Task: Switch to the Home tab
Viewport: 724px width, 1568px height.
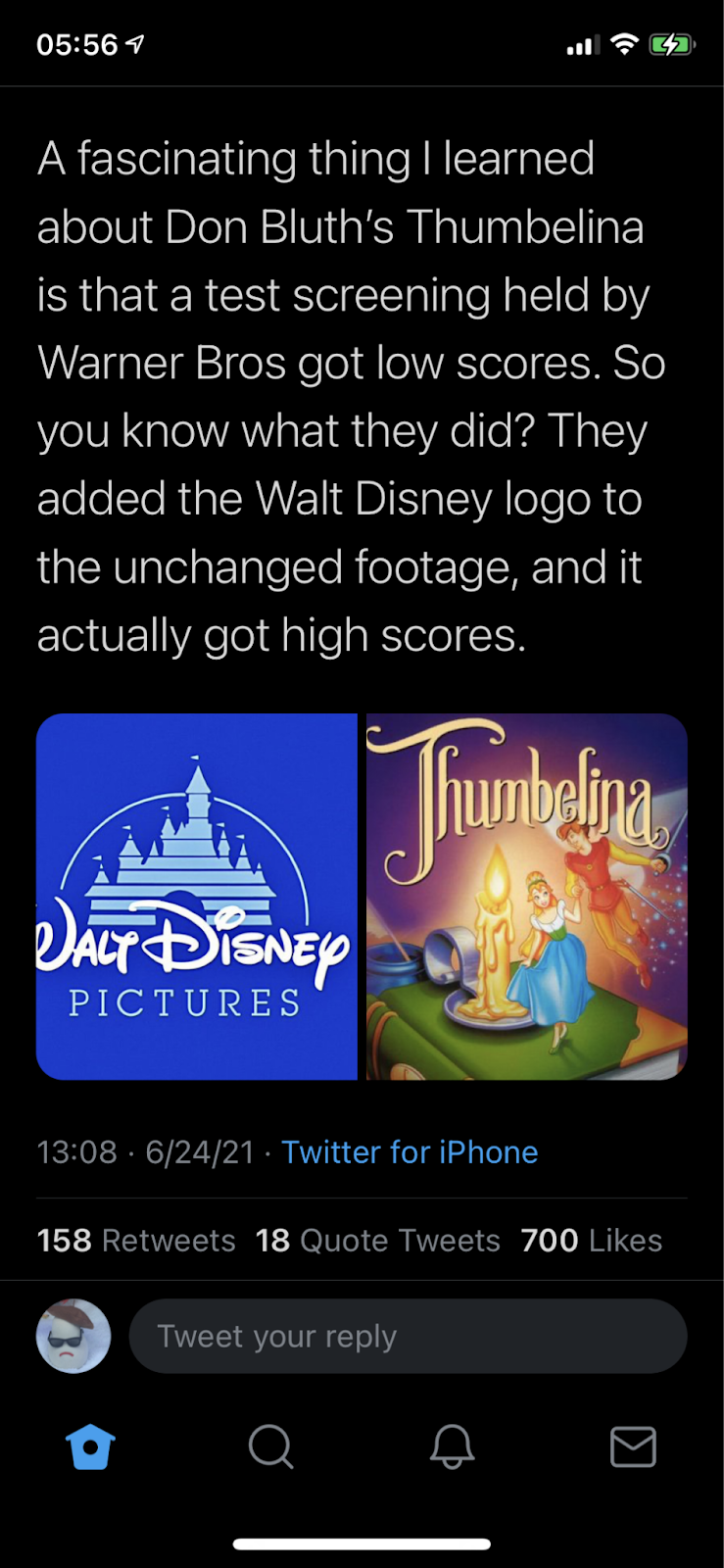Action: 90,1446
